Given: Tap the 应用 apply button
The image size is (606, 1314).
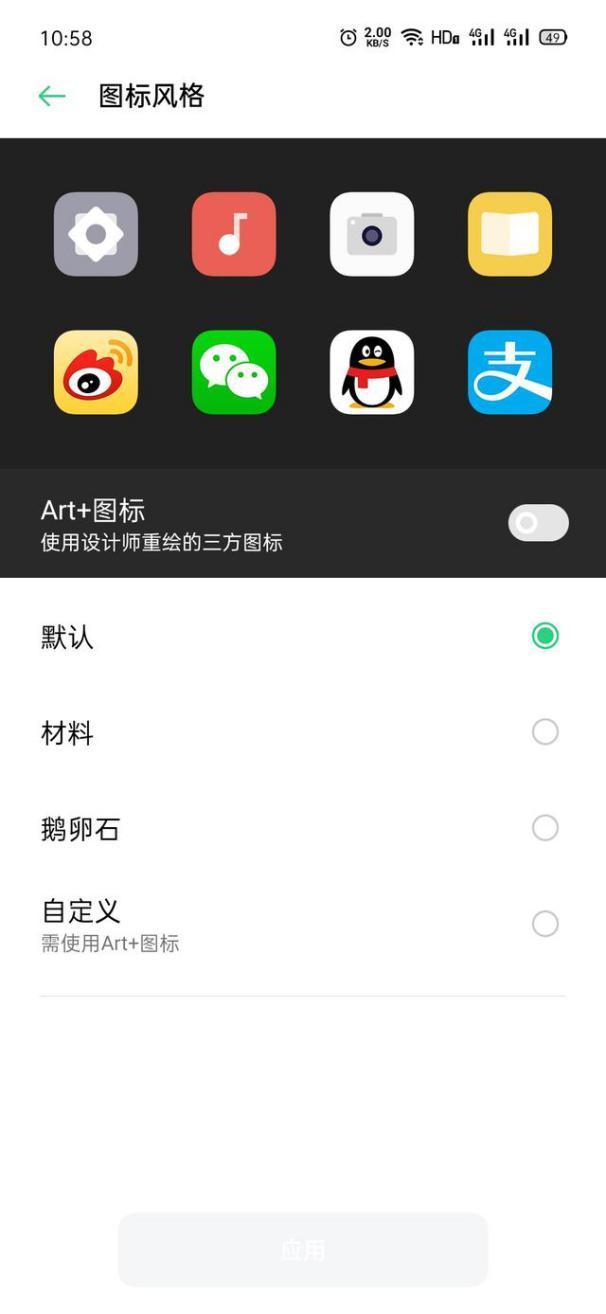Looking at the screenshot, I should 303,1250.
